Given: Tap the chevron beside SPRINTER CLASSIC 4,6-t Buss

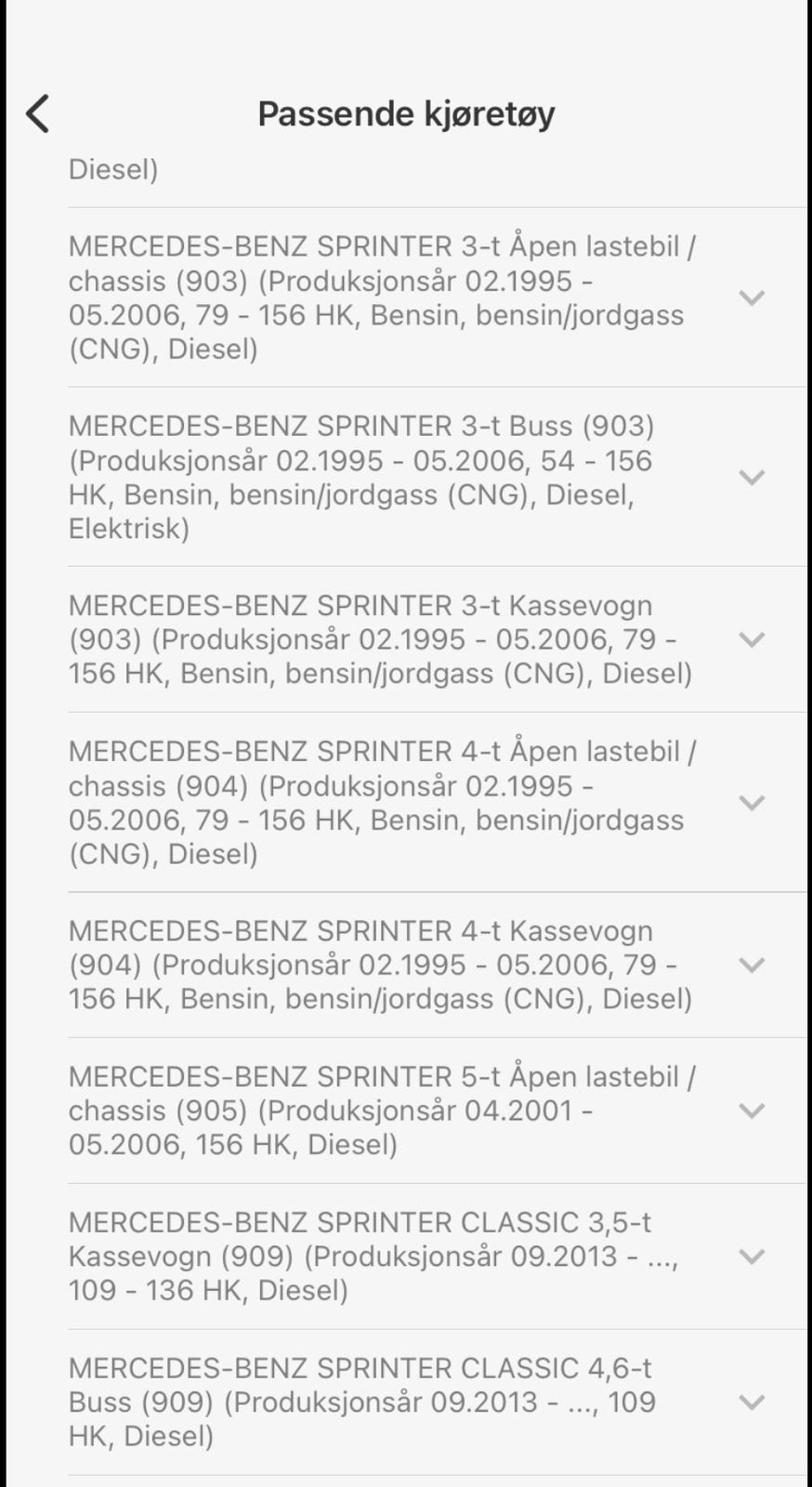Looking at the screenshot, I should coord(753,1401).
